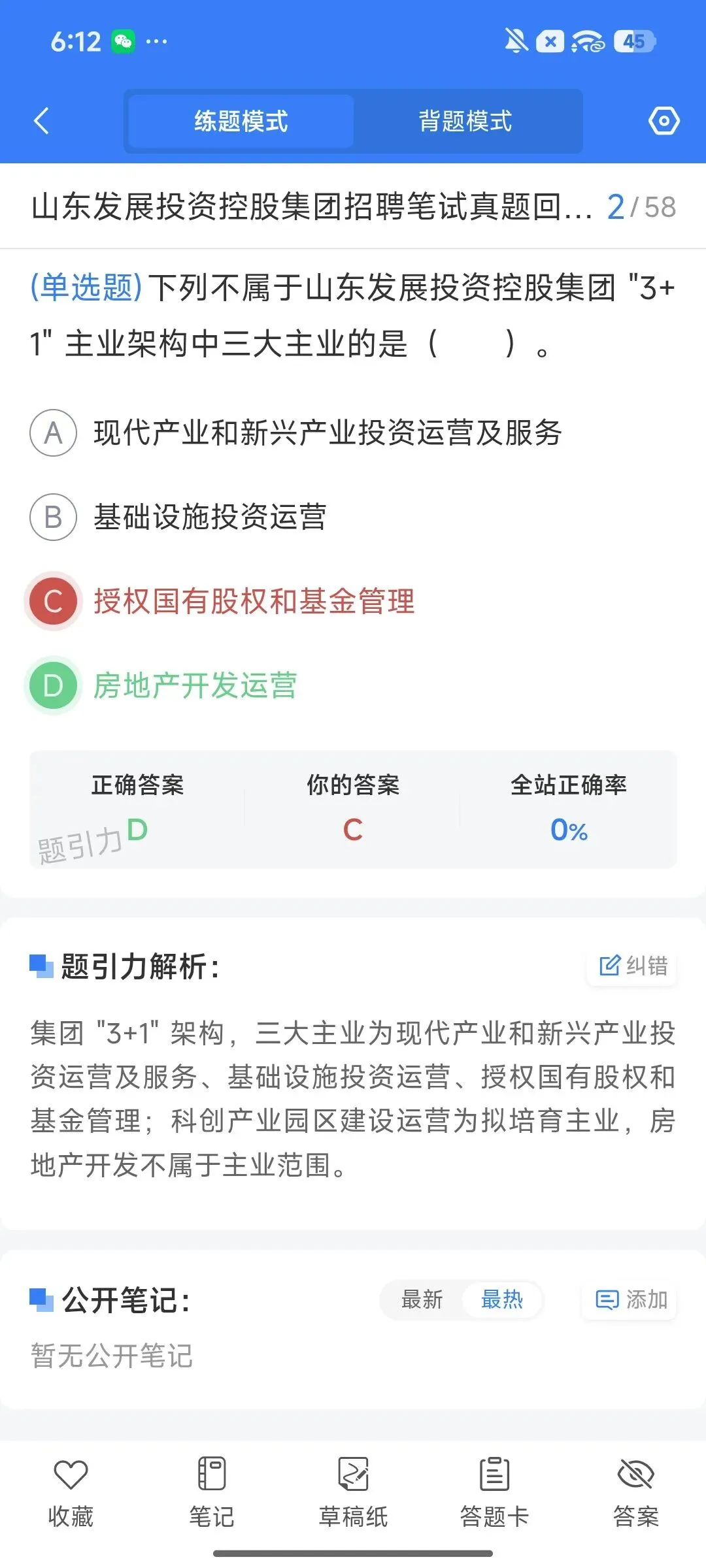Sort public notes by 最热

click(502, 1299)
